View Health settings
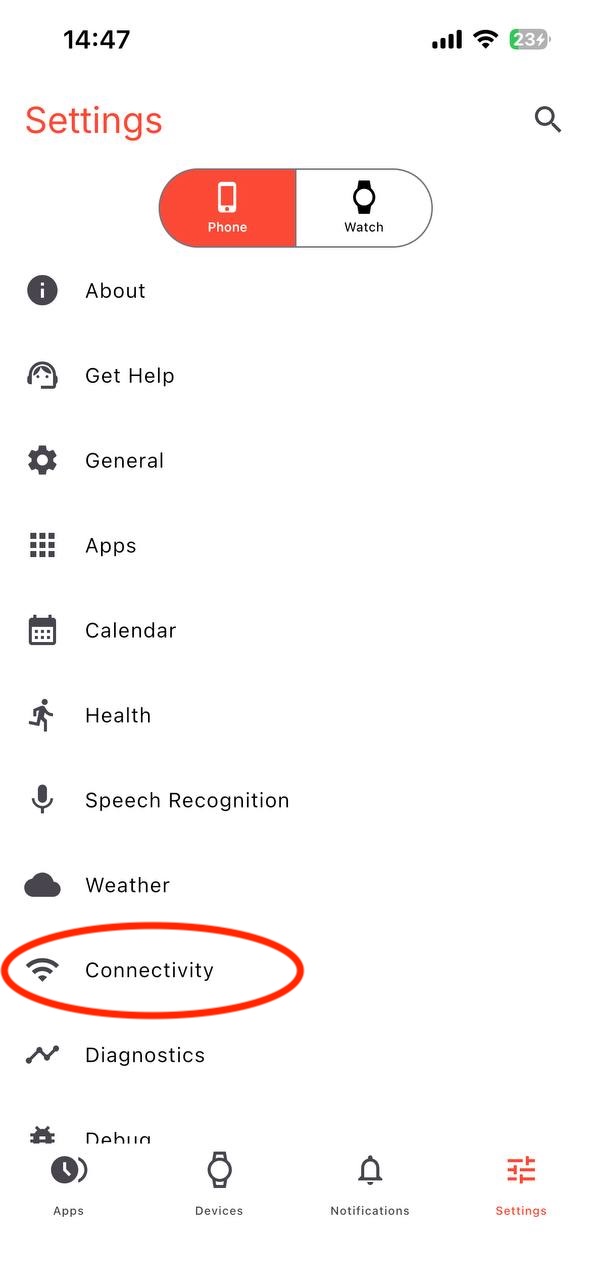Viewport: 591px width, 1280px height. 295,716
